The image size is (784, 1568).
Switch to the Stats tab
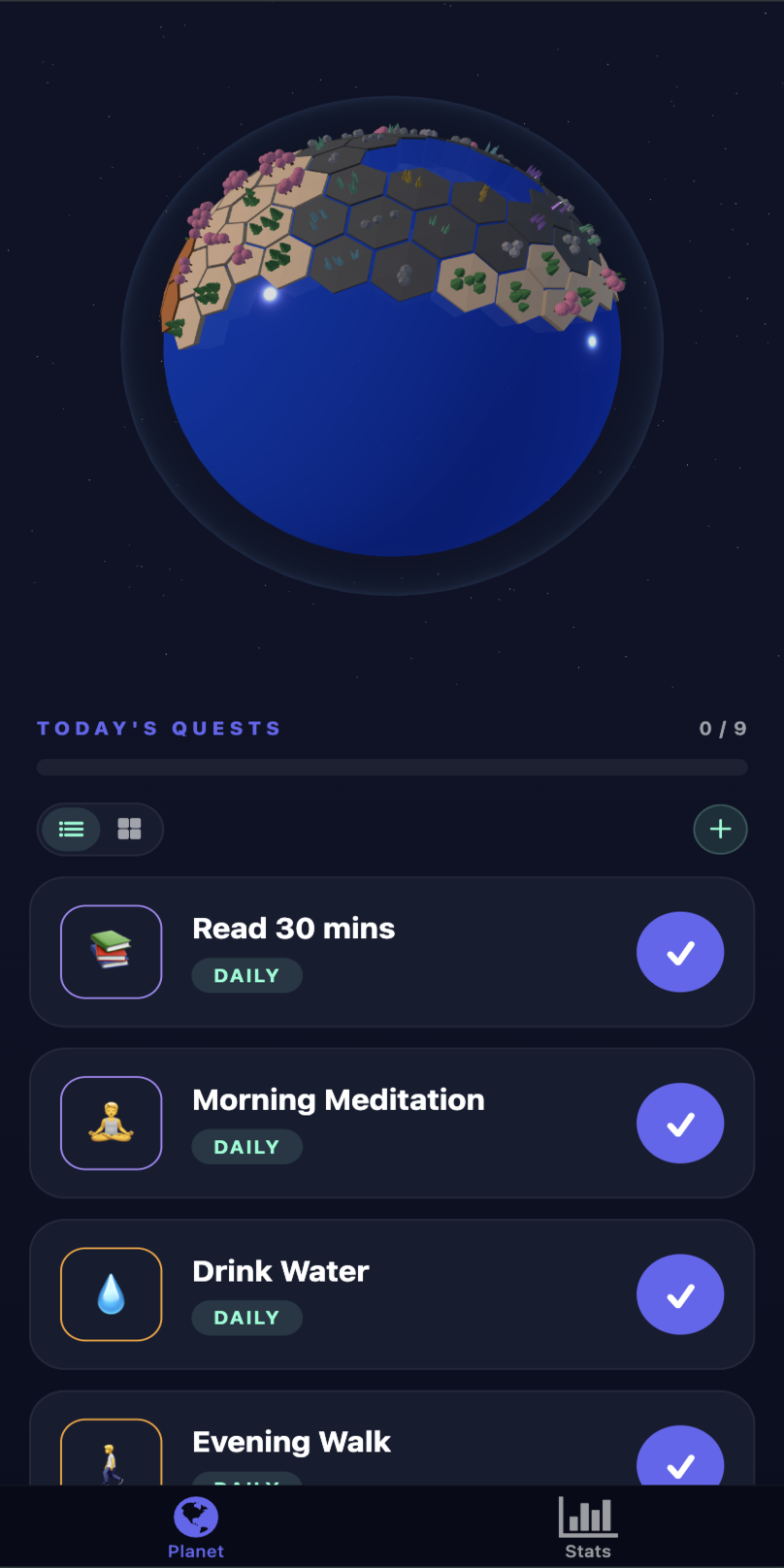click(x=588, y=1527)
